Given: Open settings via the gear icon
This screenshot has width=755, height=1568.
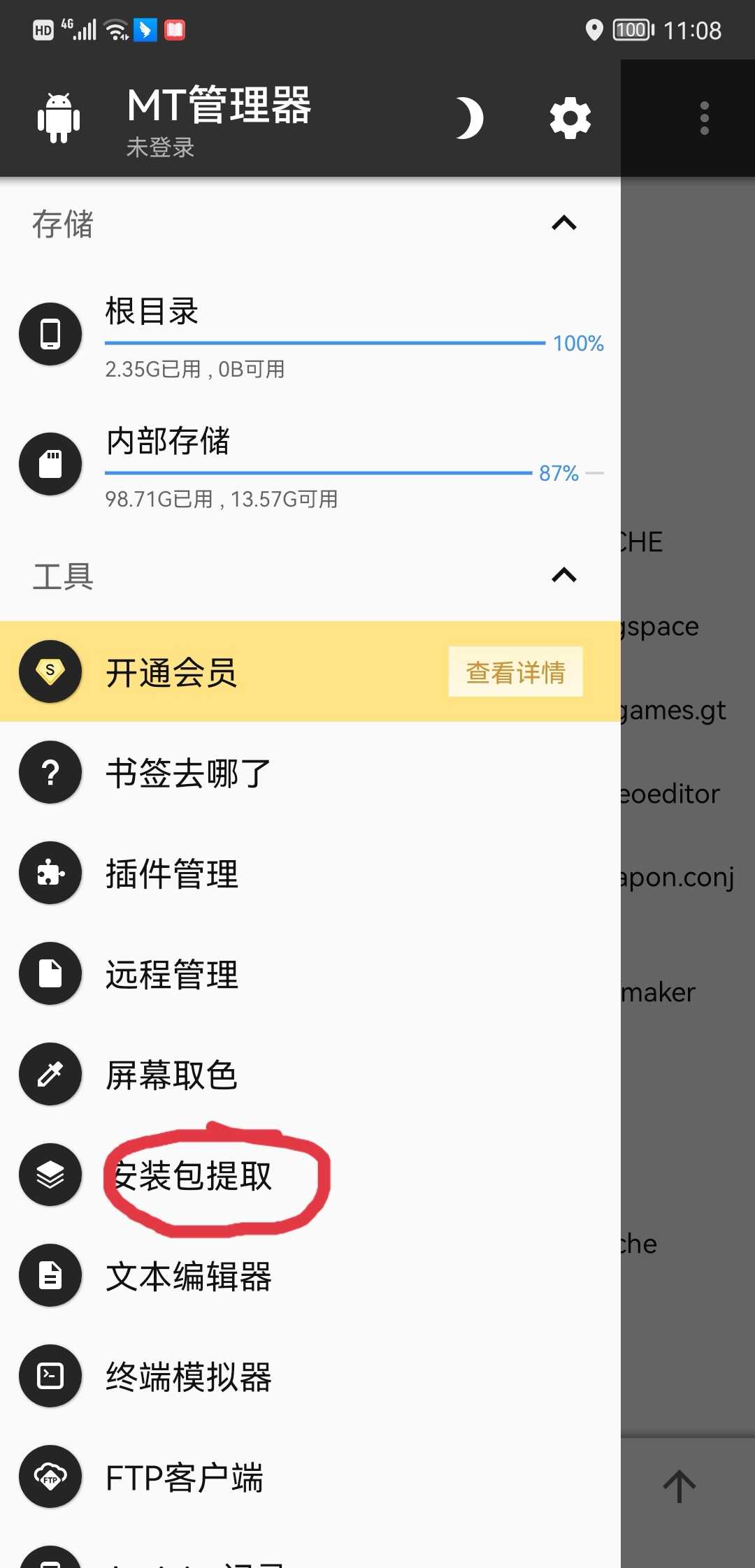Looking at the screenshot, I should click(570, 118).
